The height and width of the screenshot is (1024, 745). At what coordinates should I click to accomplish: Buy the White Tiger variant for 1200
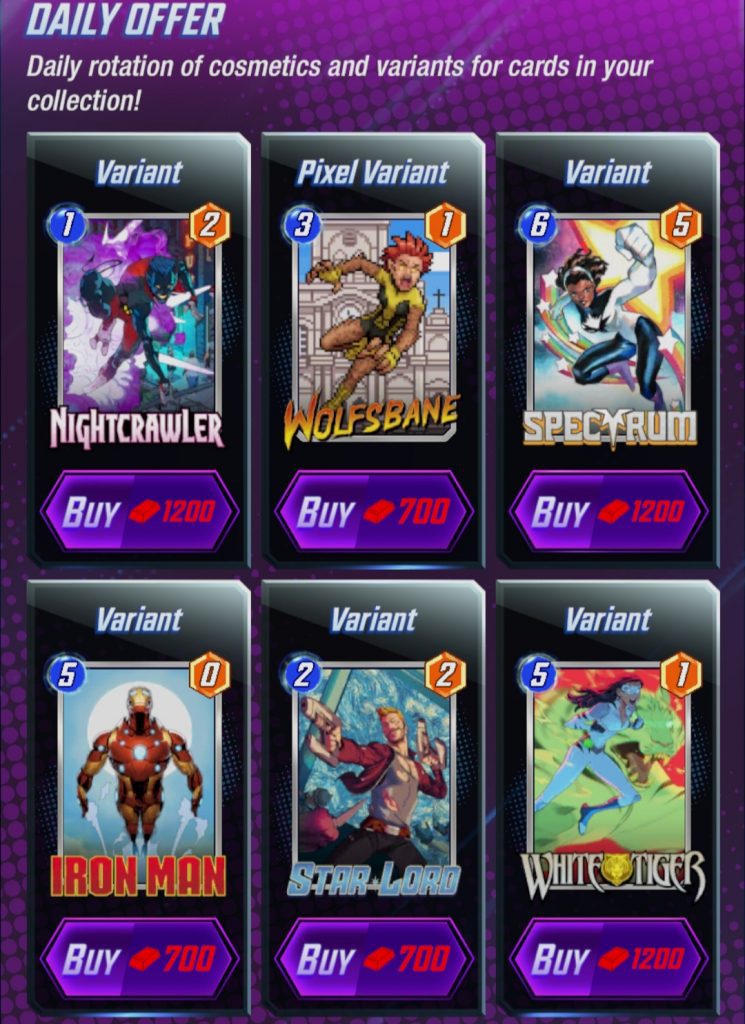(608, 960)
